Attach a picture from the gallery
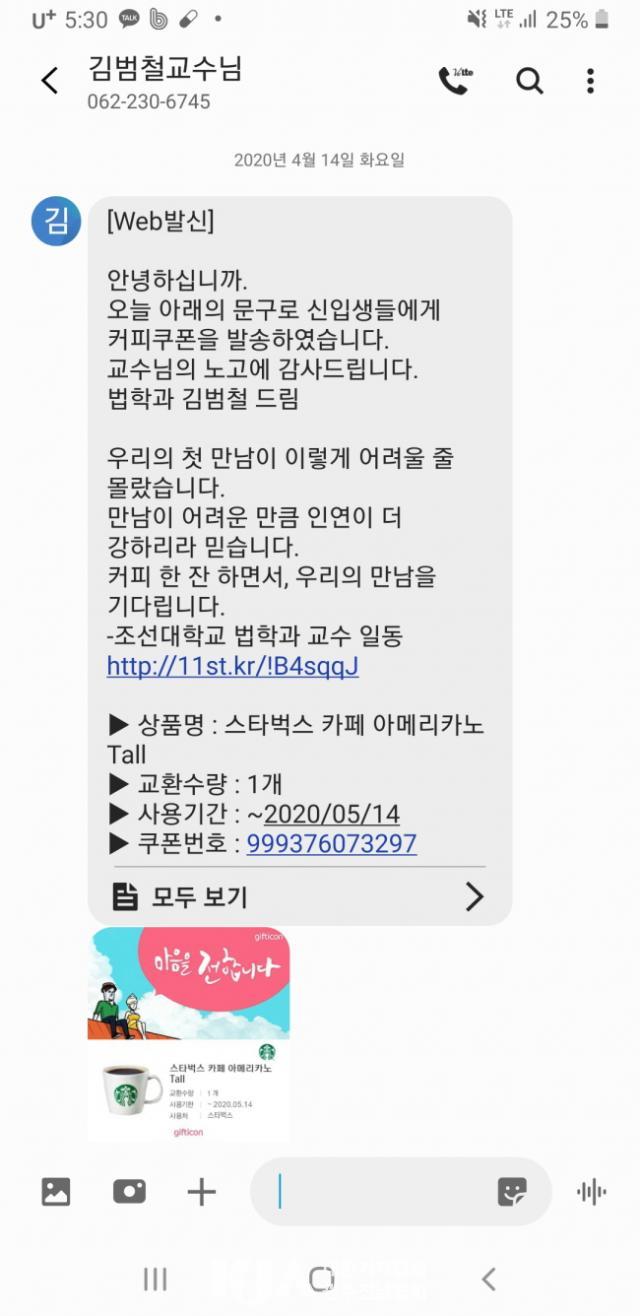640x1316 pixels. 56,1191
